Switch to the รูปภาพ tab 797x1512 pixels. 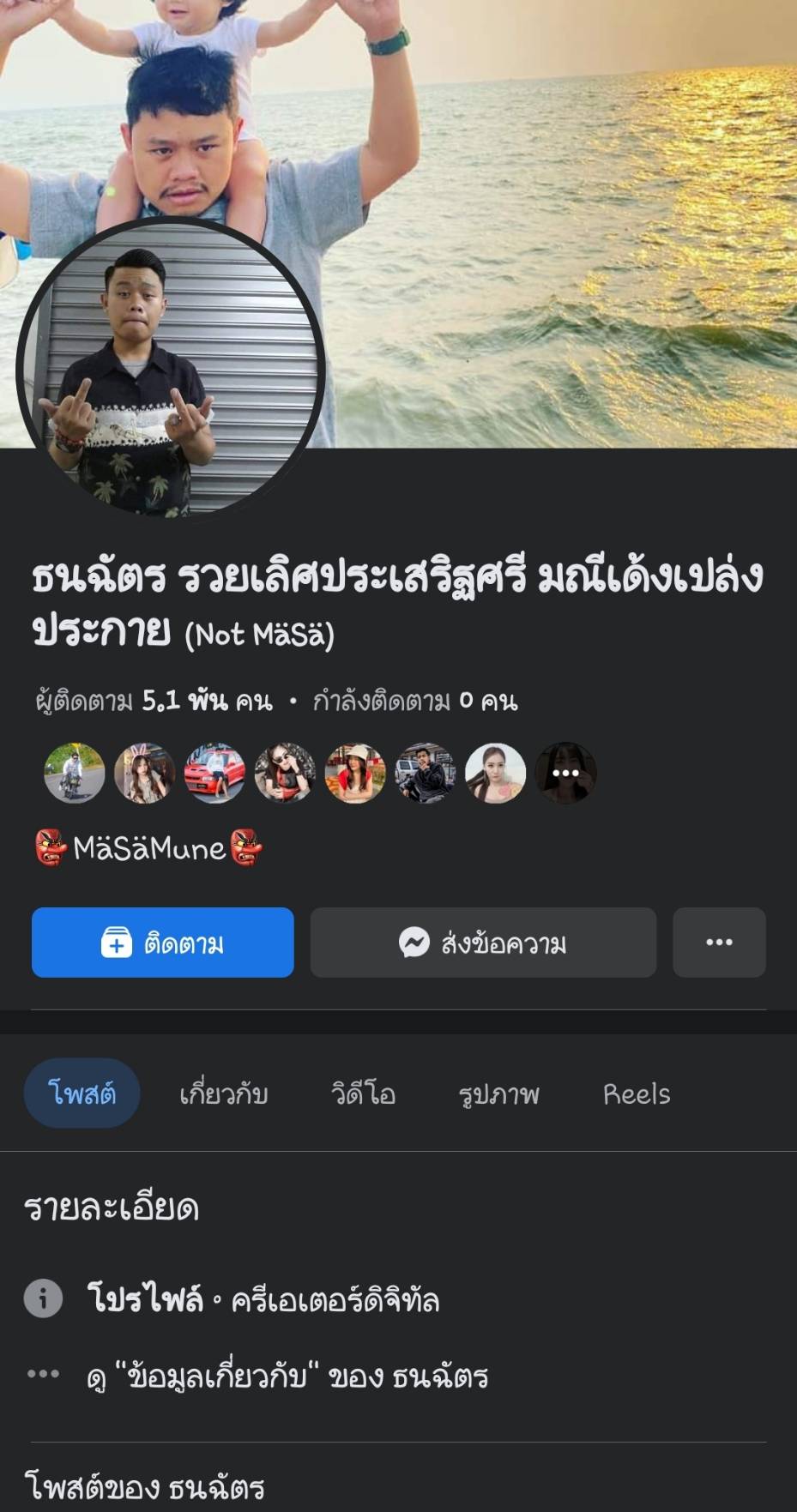click(x=498, y=1093)
